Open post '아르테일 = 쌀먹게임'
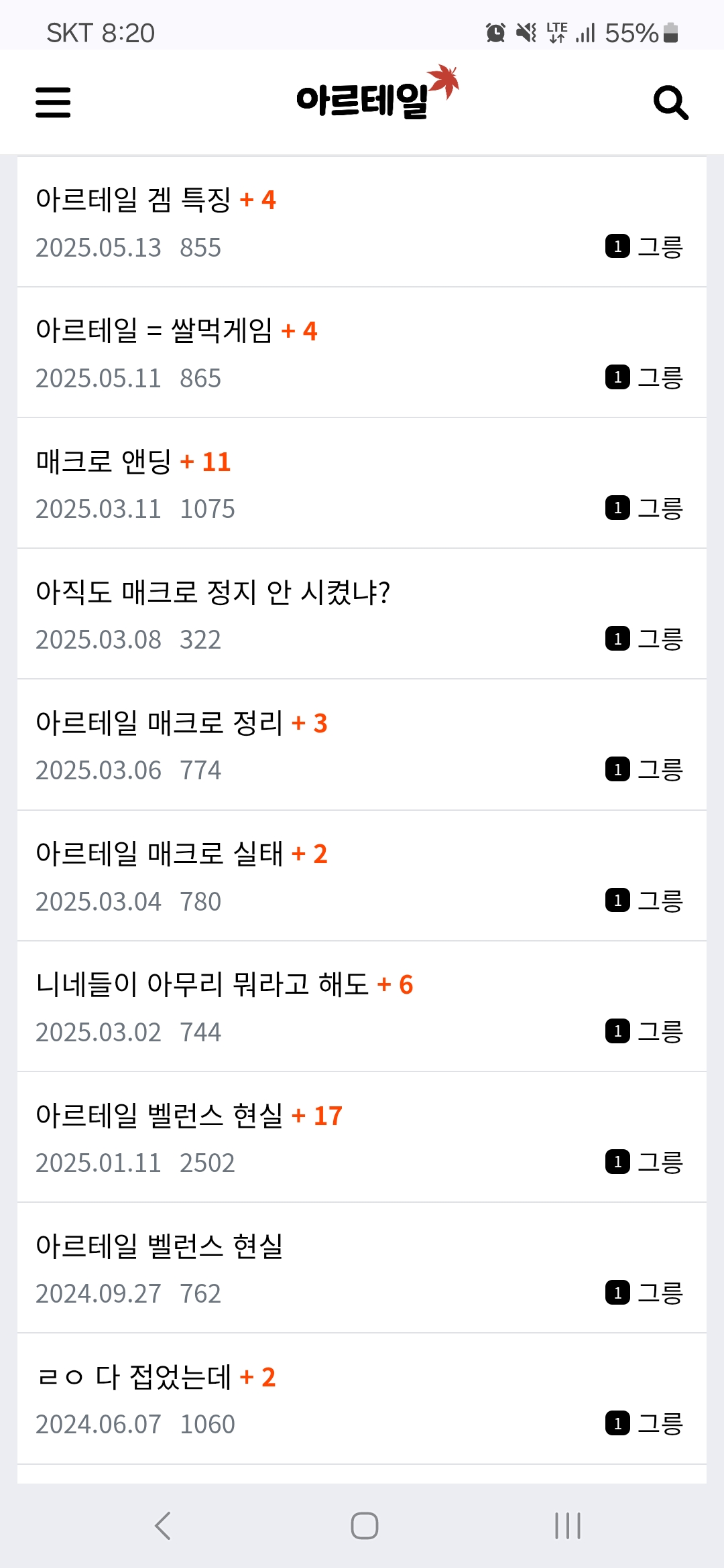The image size is (724, 1568). 154,330
